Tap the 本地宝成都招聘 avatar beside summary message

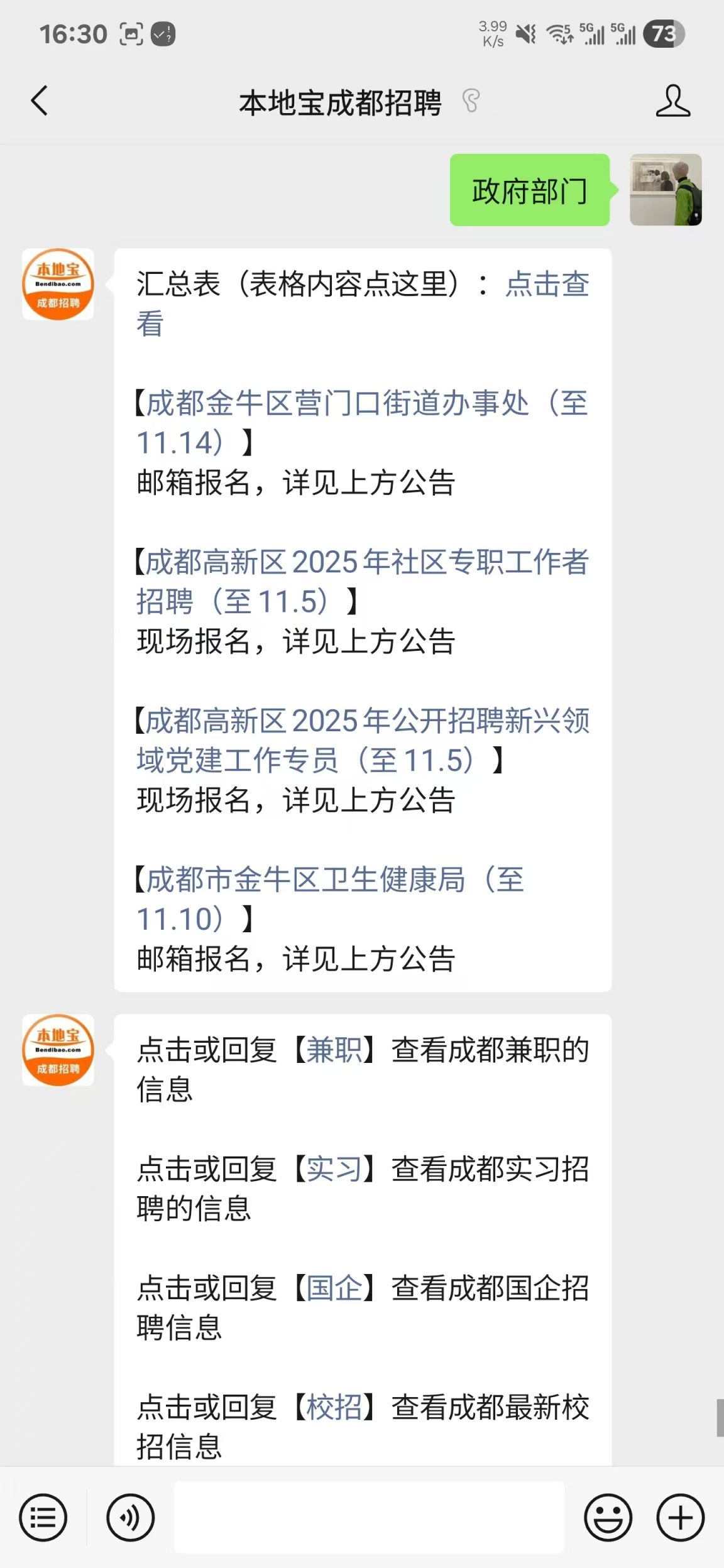(58, 285)
